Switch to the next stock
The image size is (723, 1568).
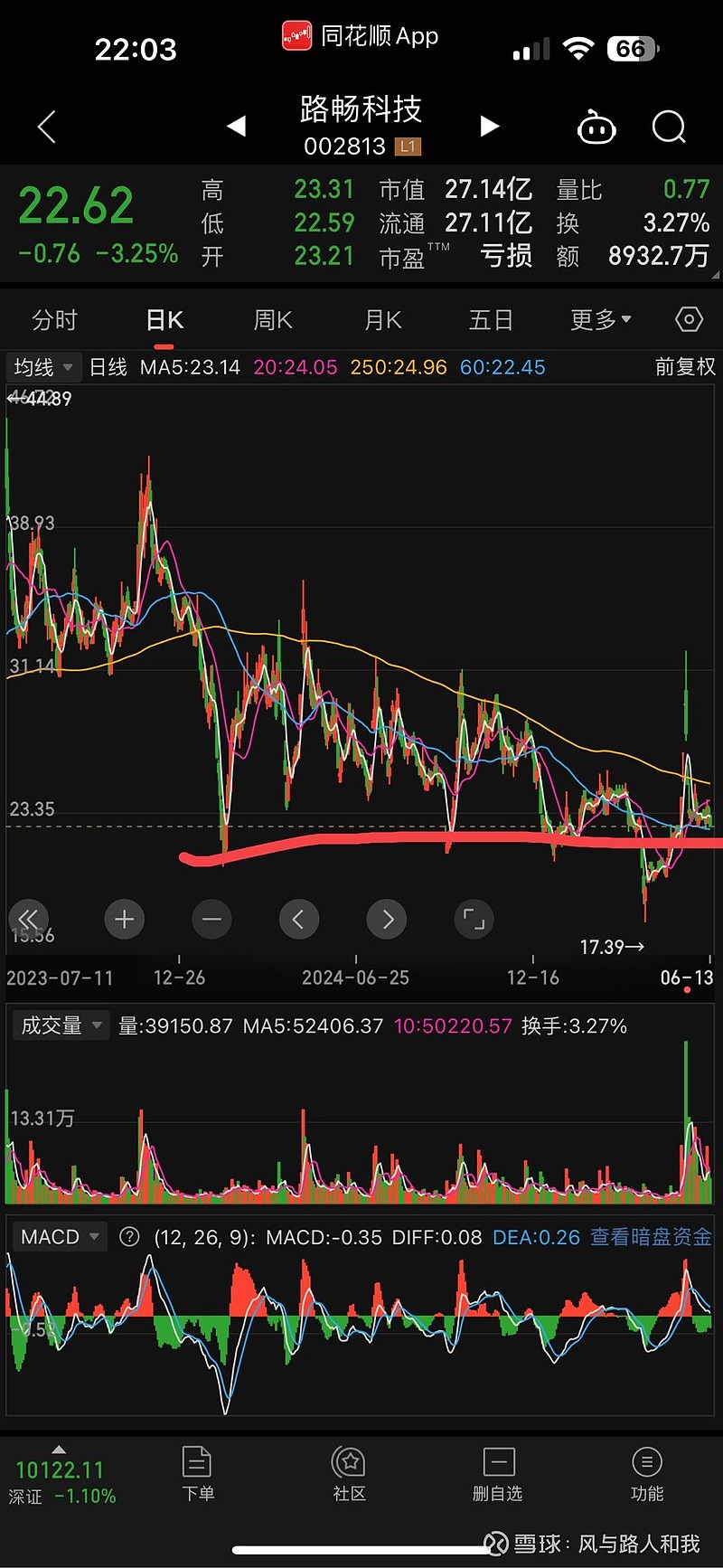click(x=489, y=127)
